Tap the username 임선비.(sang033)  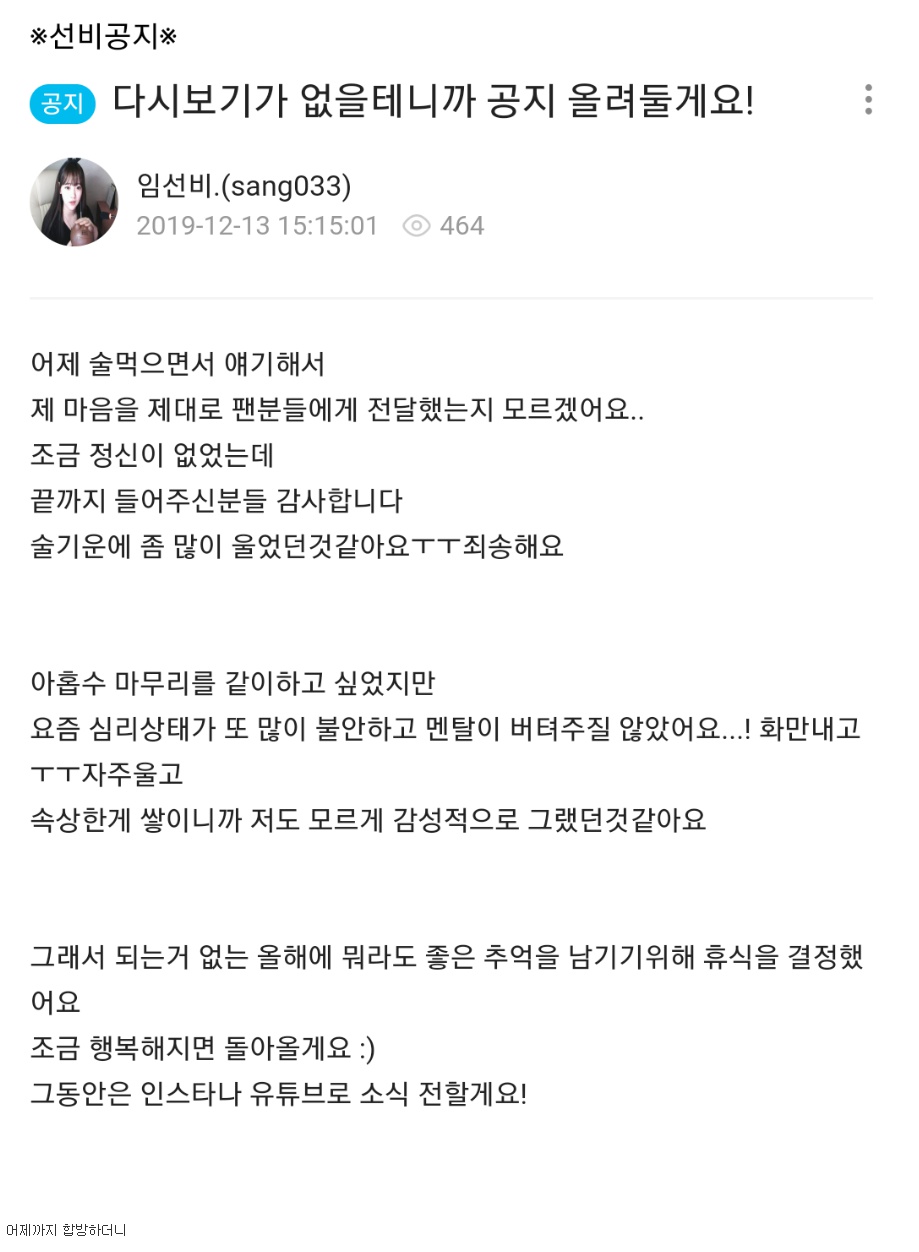[244, 184]
